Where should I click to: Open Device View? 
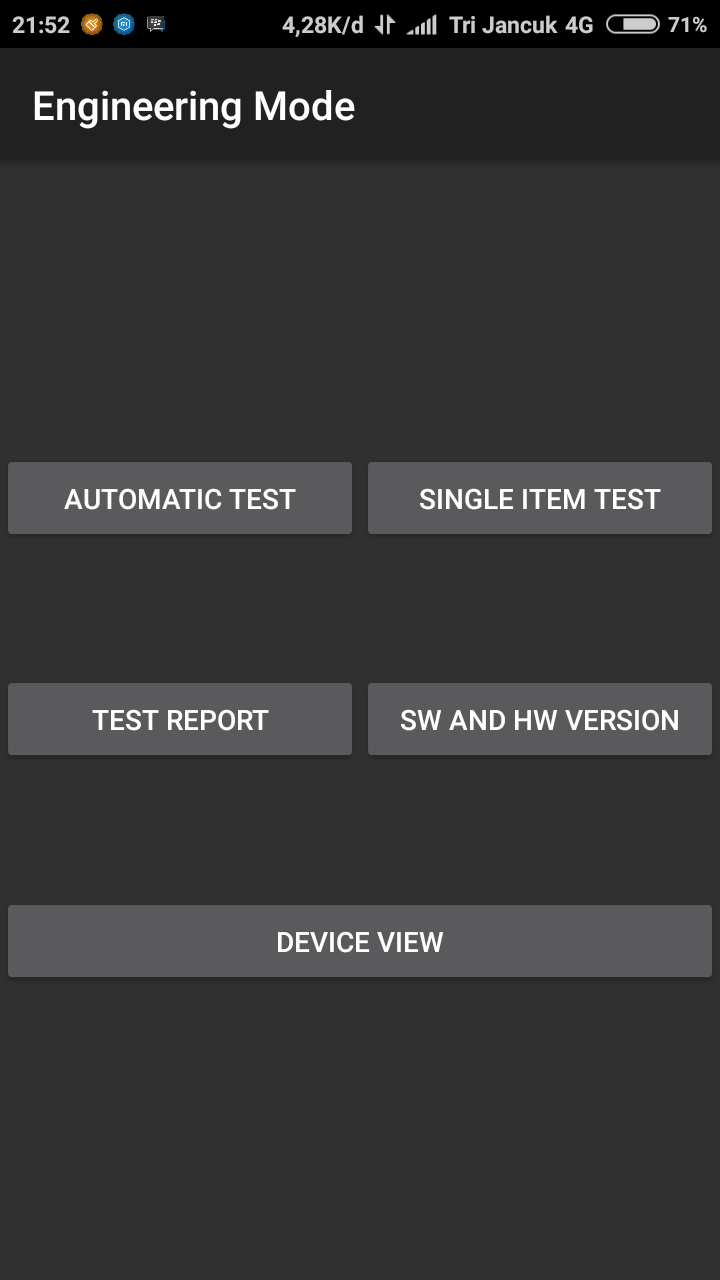pos(360,941)
